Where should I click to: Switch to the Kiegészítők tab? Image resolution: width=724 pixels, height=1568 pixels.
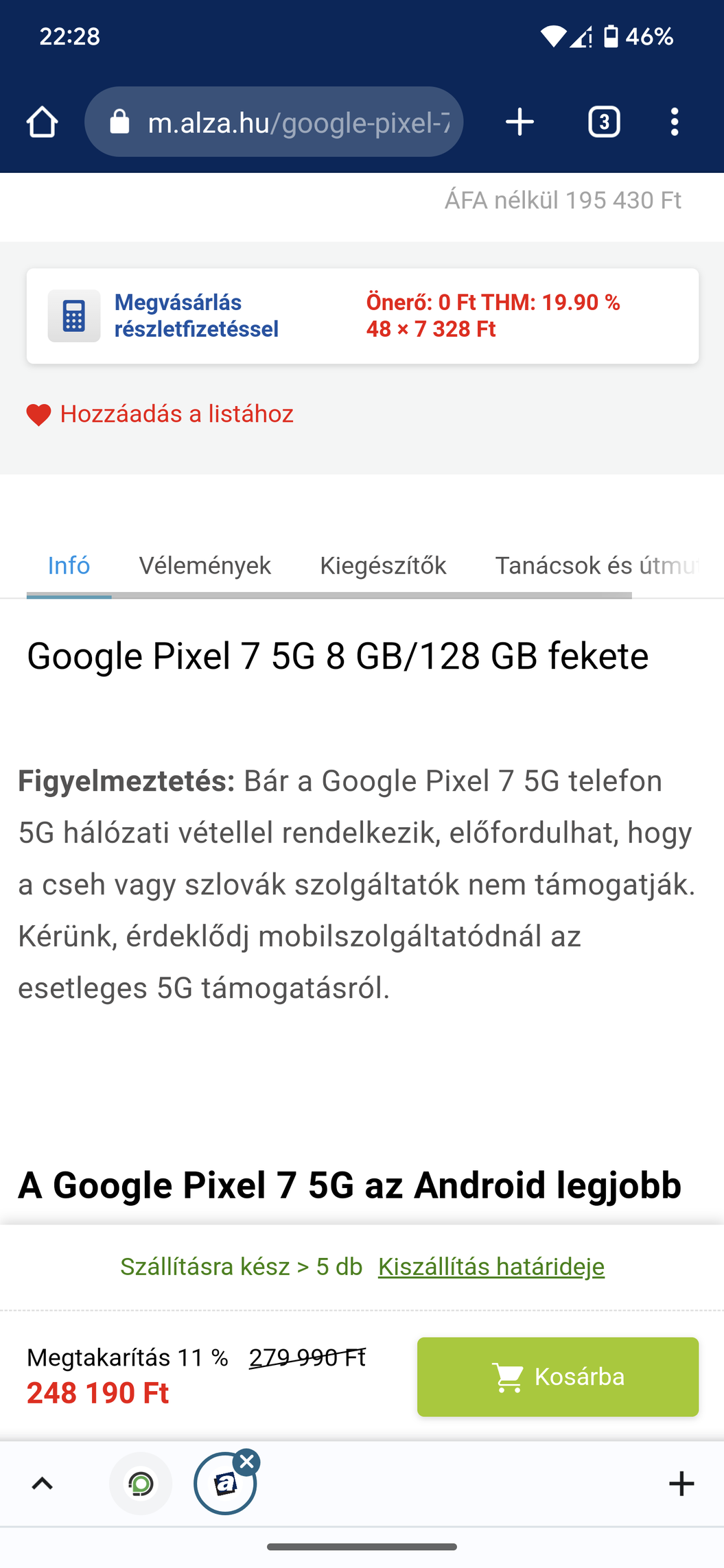[383, 565]
